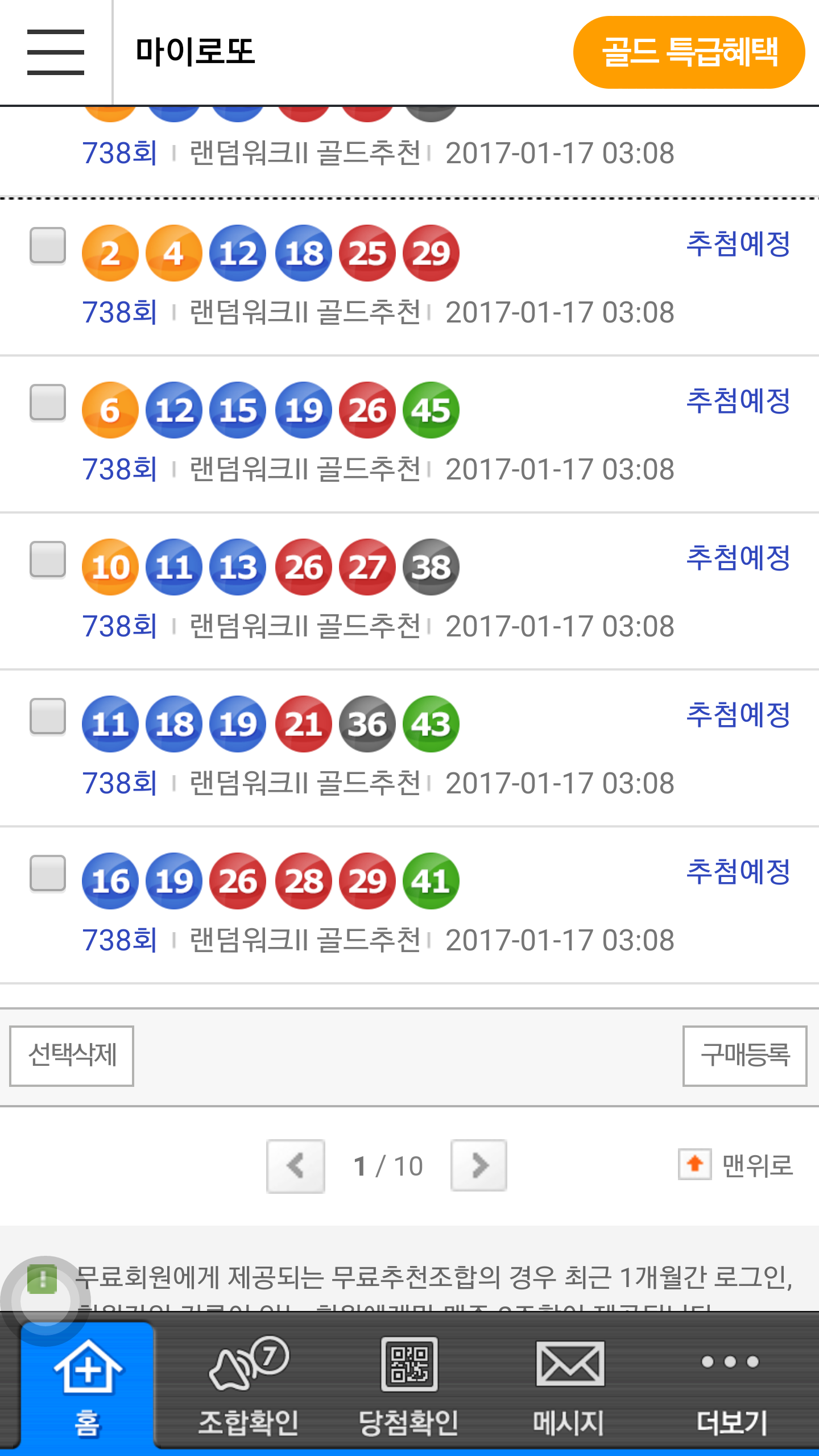Mark the combination 11, 18, 19, 21
The image size is (819, 1456).
48,717
